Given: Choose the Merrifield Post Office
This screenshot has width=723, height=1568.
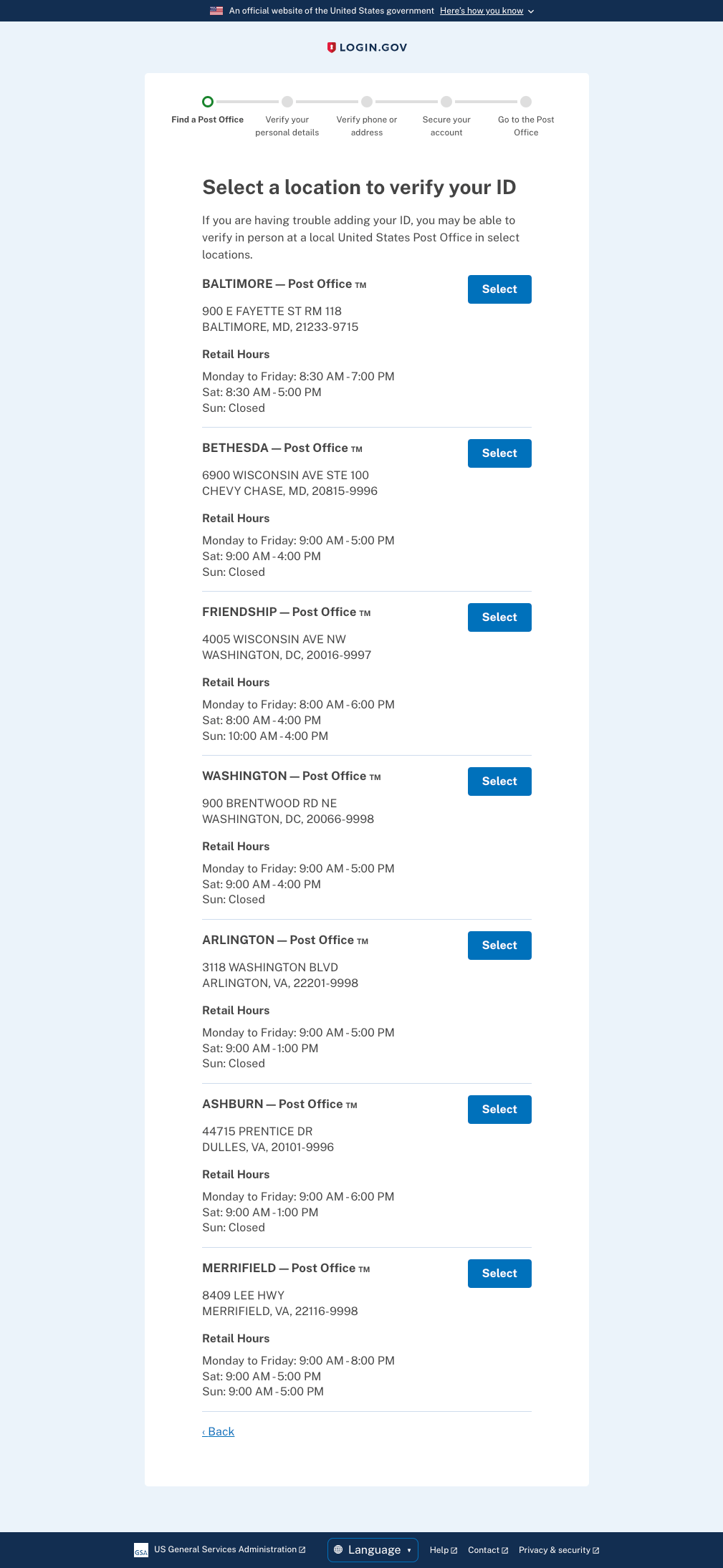Looking at the screenshot, I should pyautogui.click(x=499, y=1274).
